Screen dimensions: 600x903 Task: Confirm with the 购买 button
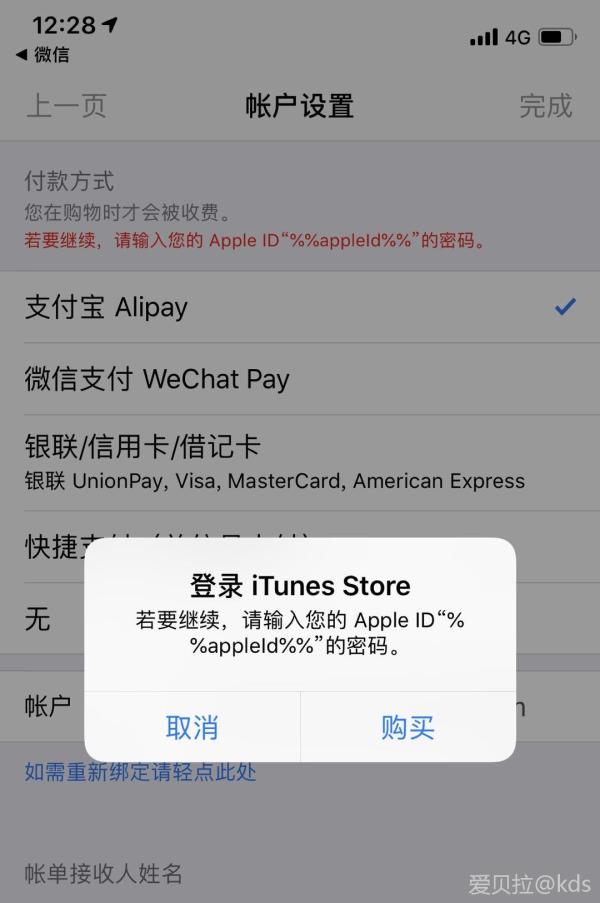click(408, 727)
